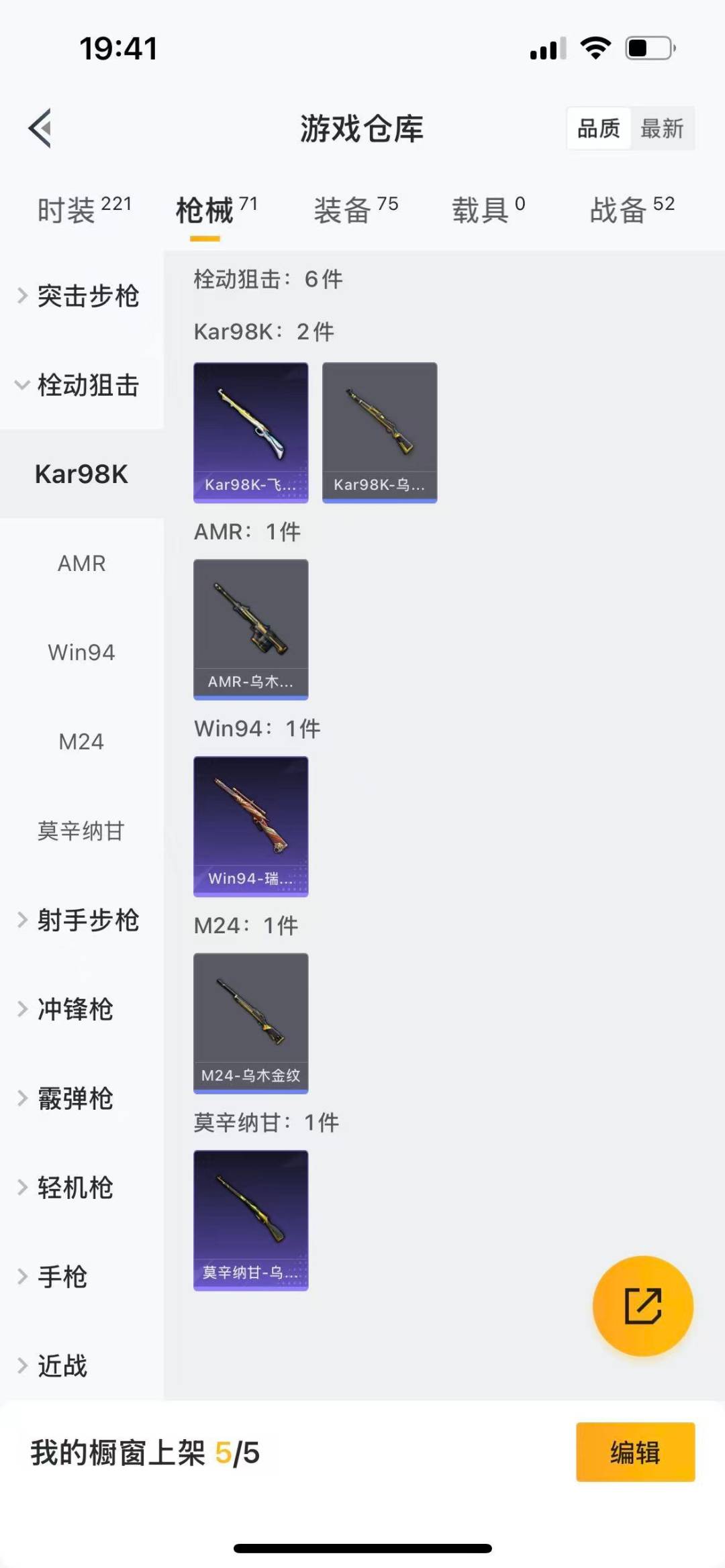Expand the 突击步枪 category
This screenshot has width=725, height=1568.
pyautogui.click(x=81, y=296)
